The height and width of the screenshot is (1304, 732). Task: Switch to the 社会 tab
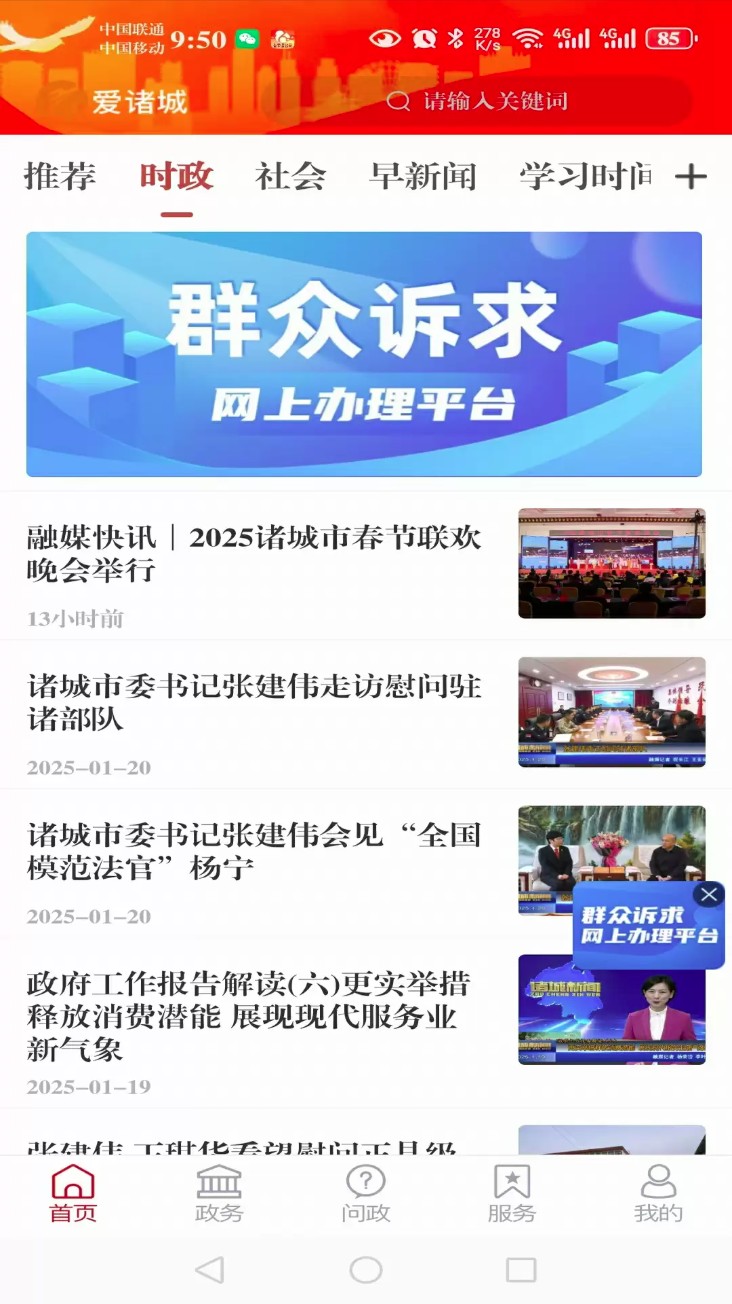292,176
